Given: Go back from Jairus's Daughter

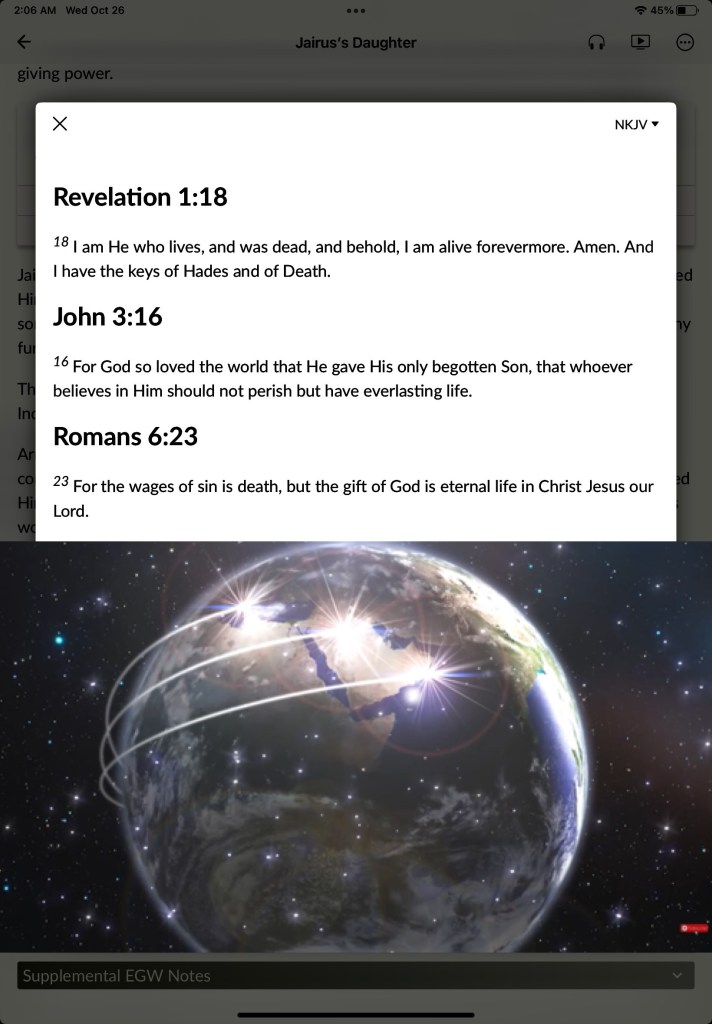Looking at the screenshot, I should (x=25, y=42).
